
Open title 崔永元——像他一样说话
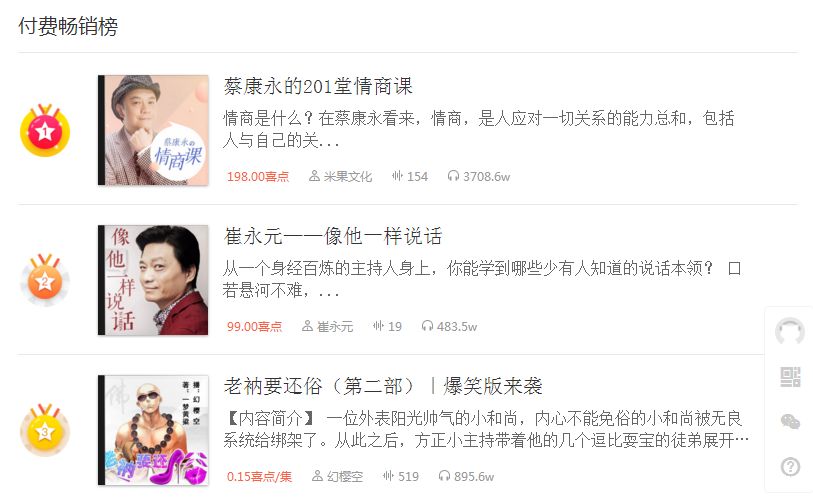[333, 236]
